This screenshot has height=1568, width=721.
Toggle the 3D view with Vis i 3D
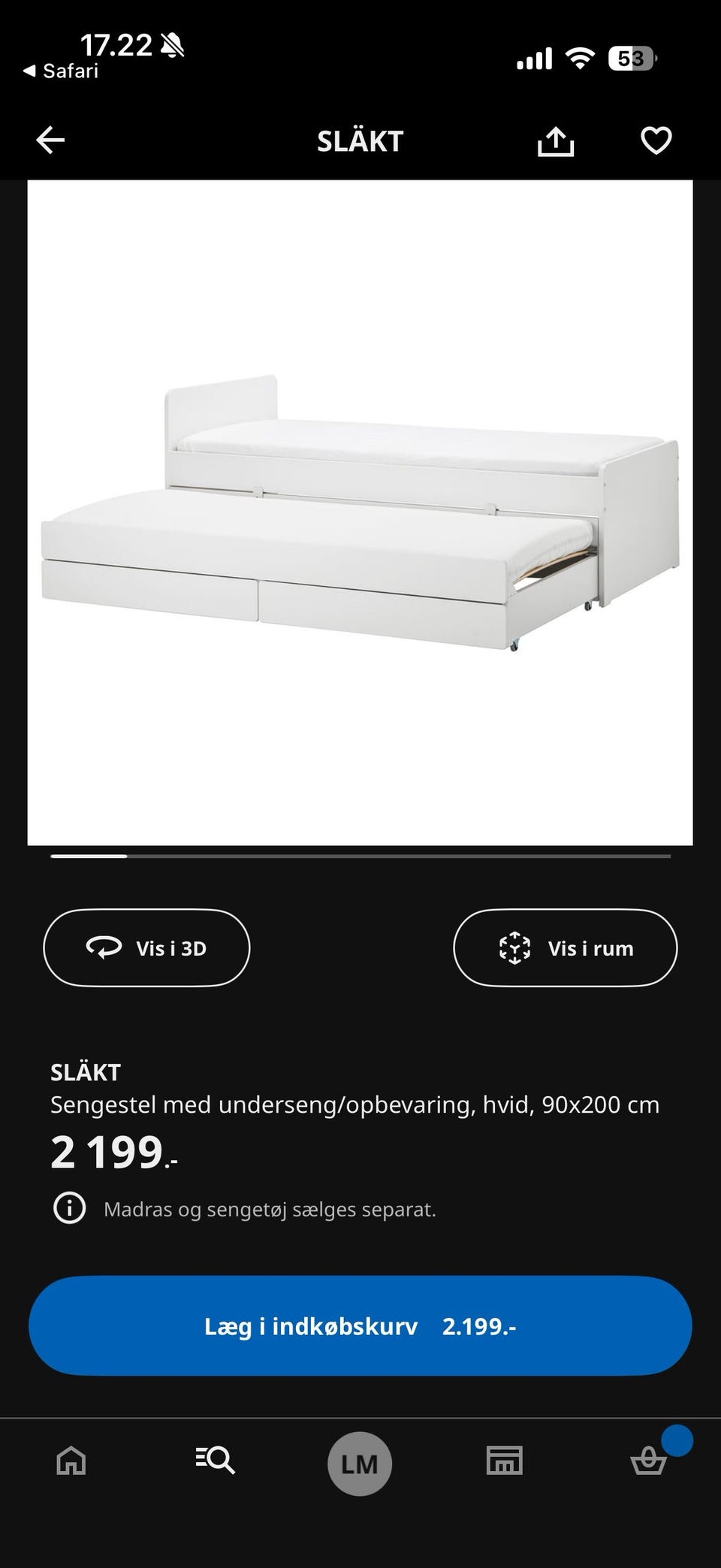(146, 947)
